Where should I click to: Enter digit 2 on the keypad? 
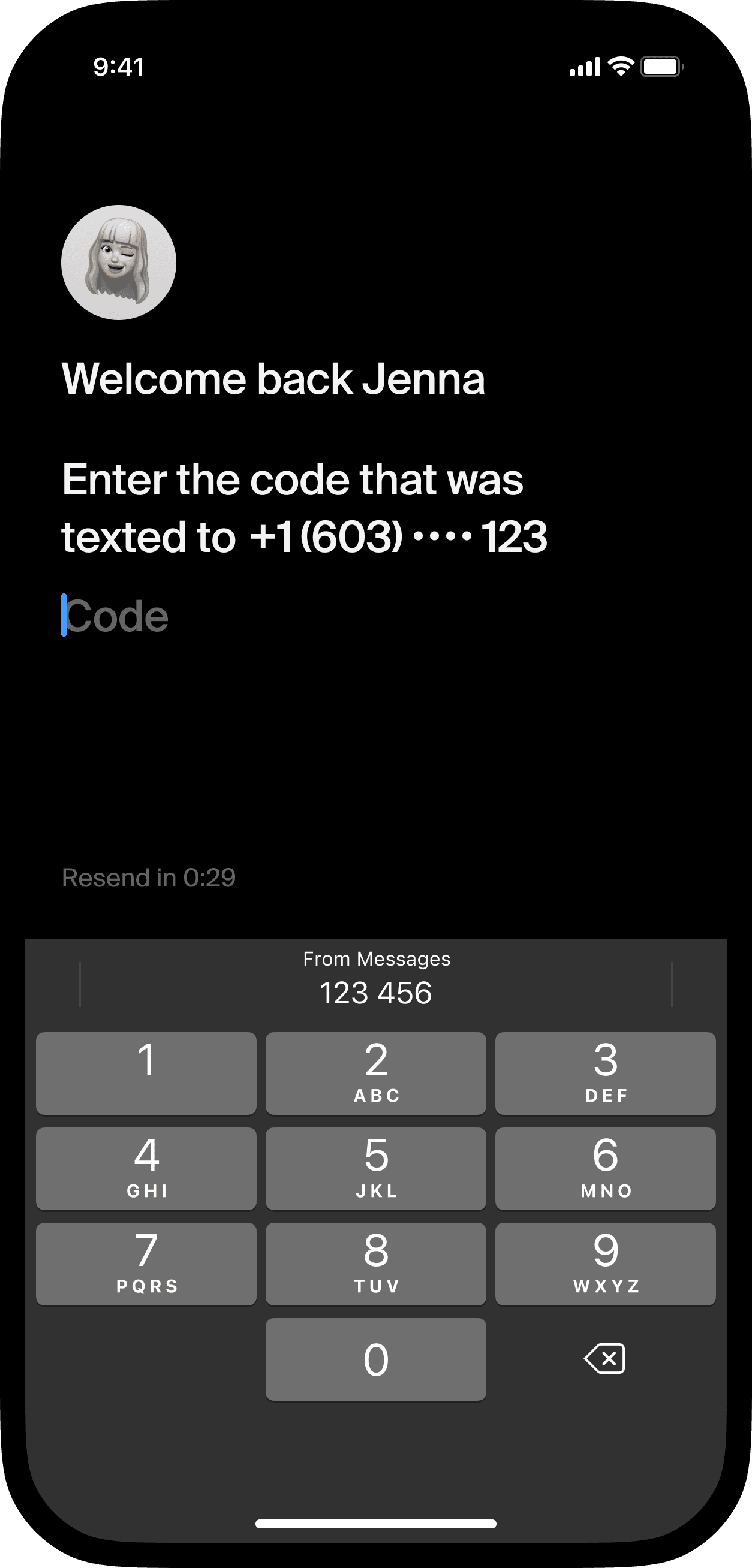click(375, 1073)
